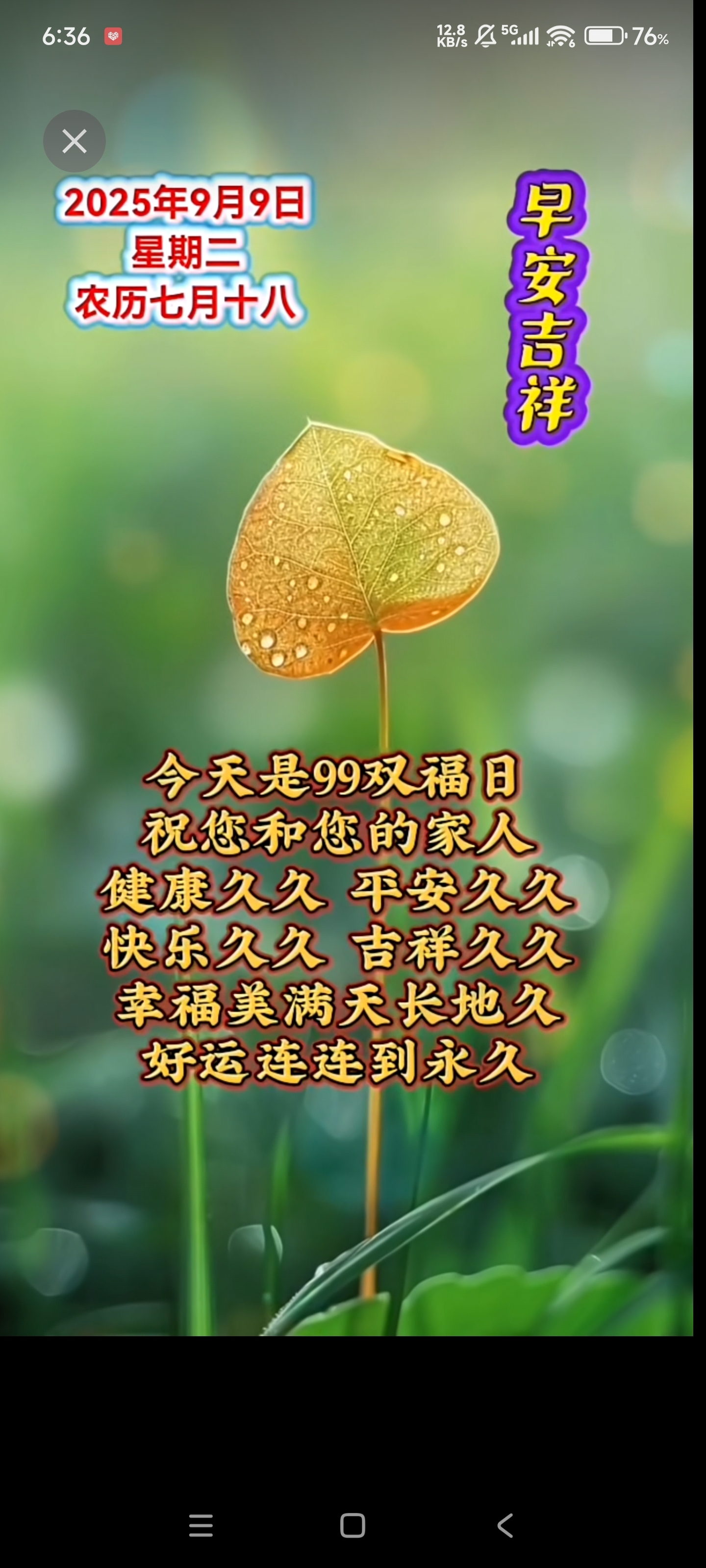Go to the home screen
The width and height of the screenshot is (706, 1568).
(353, 1525)
